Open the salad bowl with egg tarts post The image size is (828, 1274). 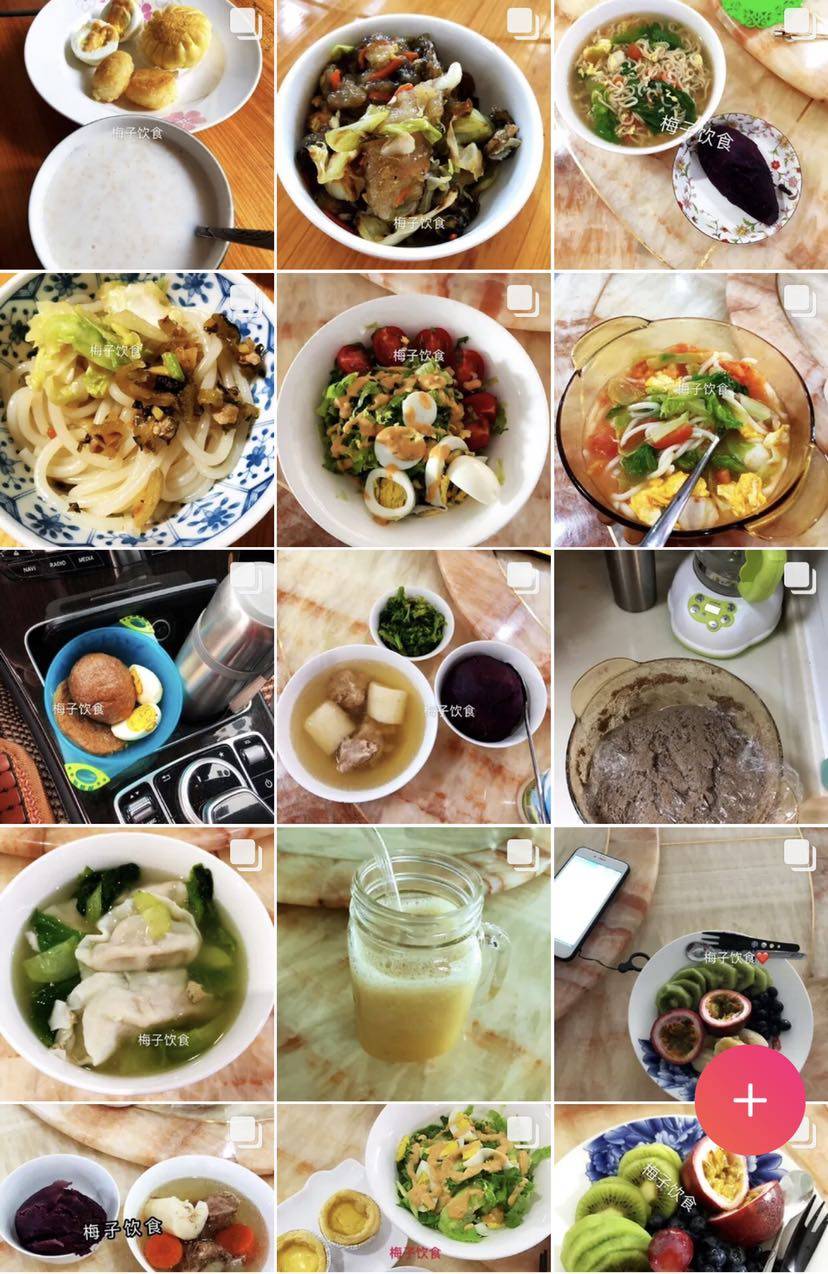click(x=414, y=1189)
